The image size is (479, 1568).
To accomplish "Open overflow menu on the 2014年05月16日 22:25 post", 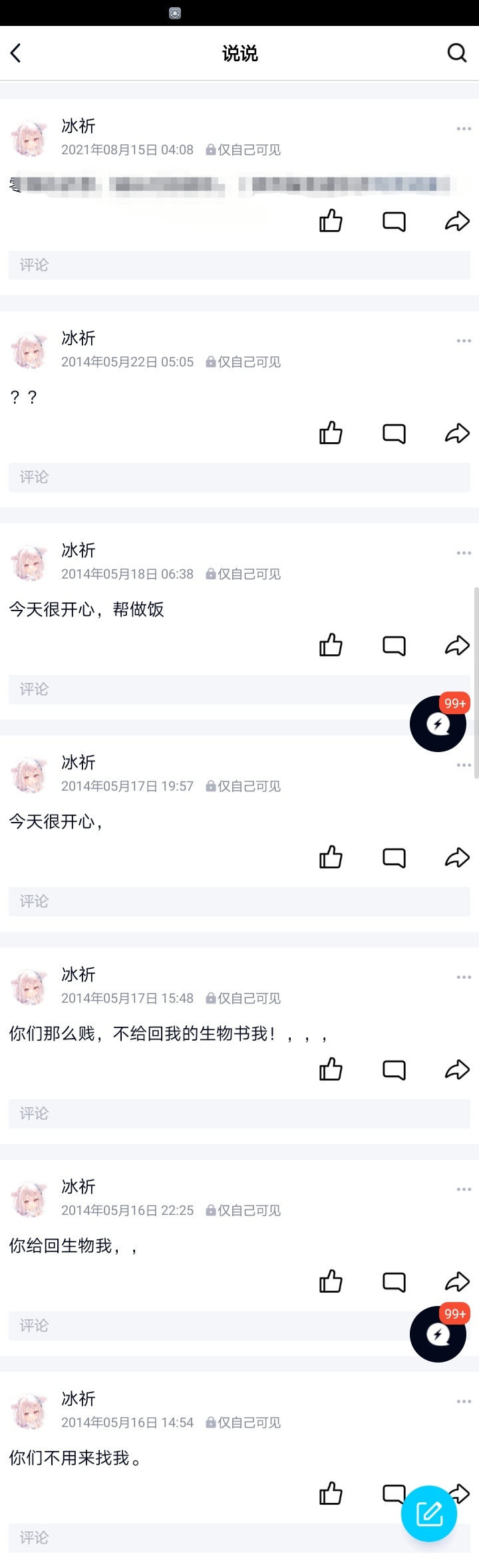I will (464, 1190).
